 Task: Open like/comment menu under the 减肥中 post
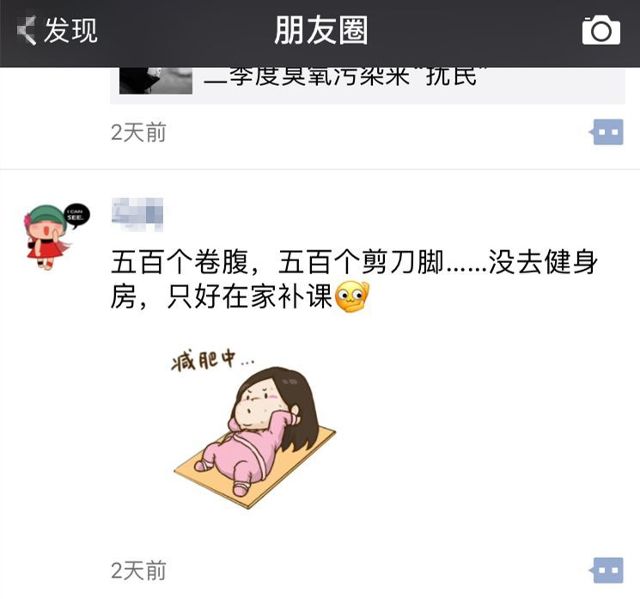[607, 571]
